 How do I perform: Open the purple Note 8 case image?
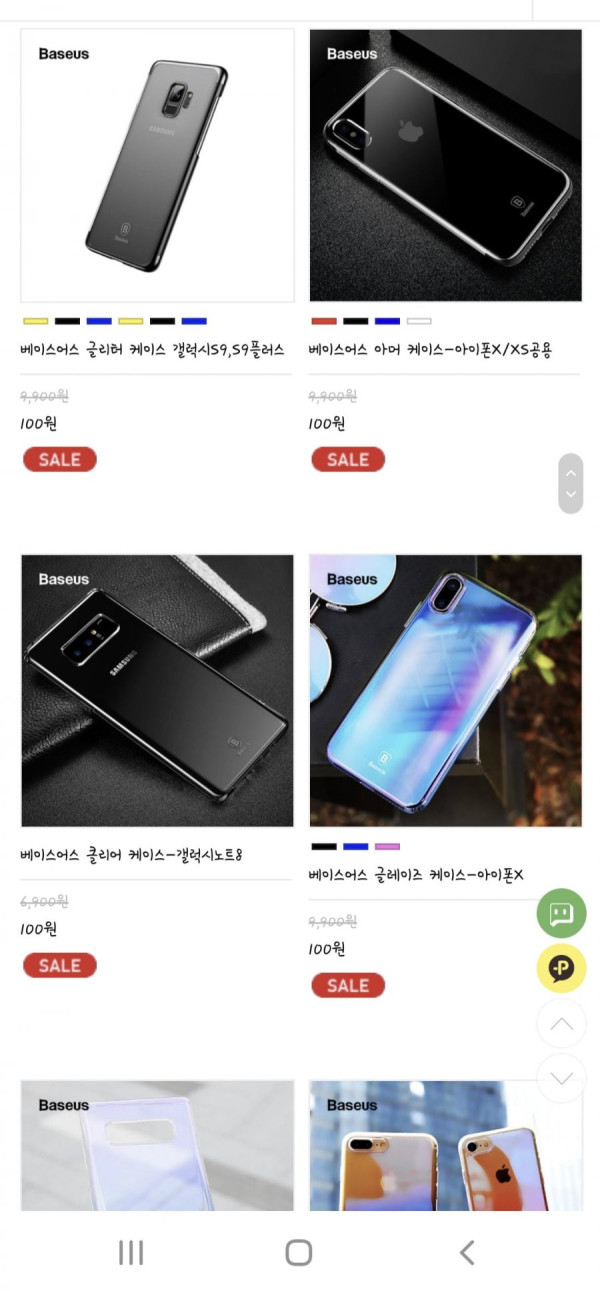coord(157,1145)
